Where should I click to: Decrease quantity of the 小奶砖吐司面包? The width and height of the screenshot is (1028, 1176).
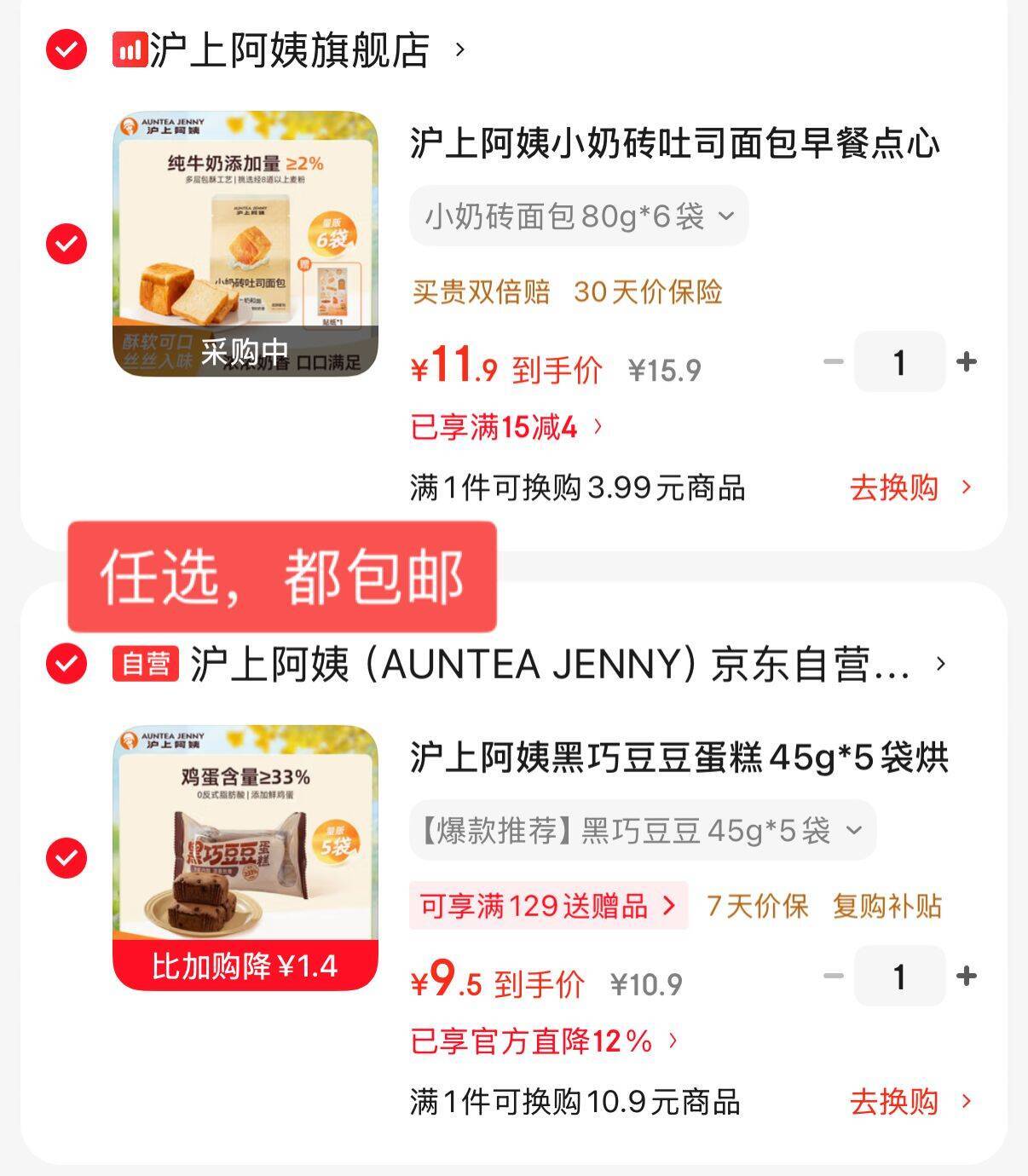833,362
